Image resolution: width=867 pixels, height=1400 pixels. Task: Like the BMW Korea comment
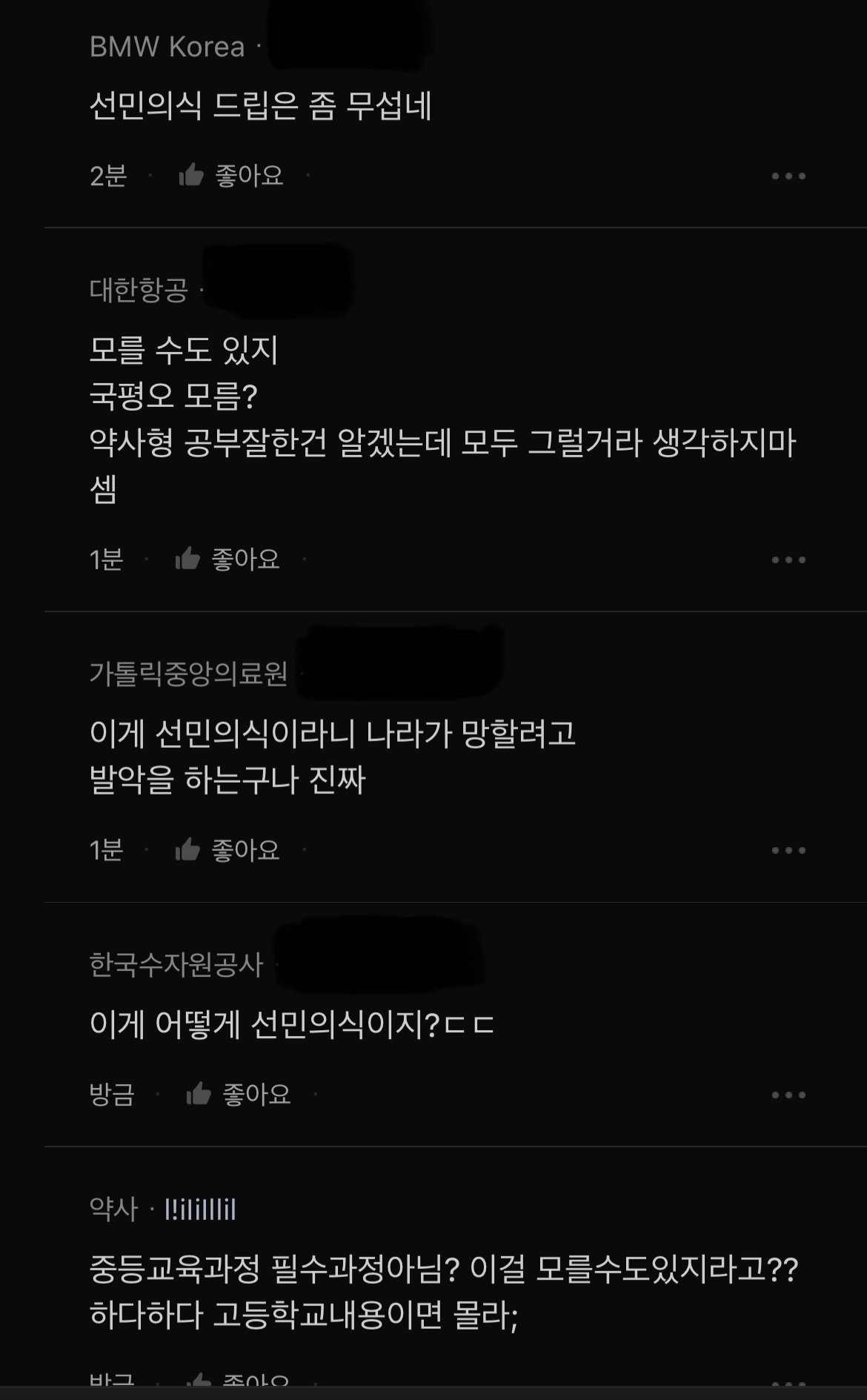click(x=230, y=176)
